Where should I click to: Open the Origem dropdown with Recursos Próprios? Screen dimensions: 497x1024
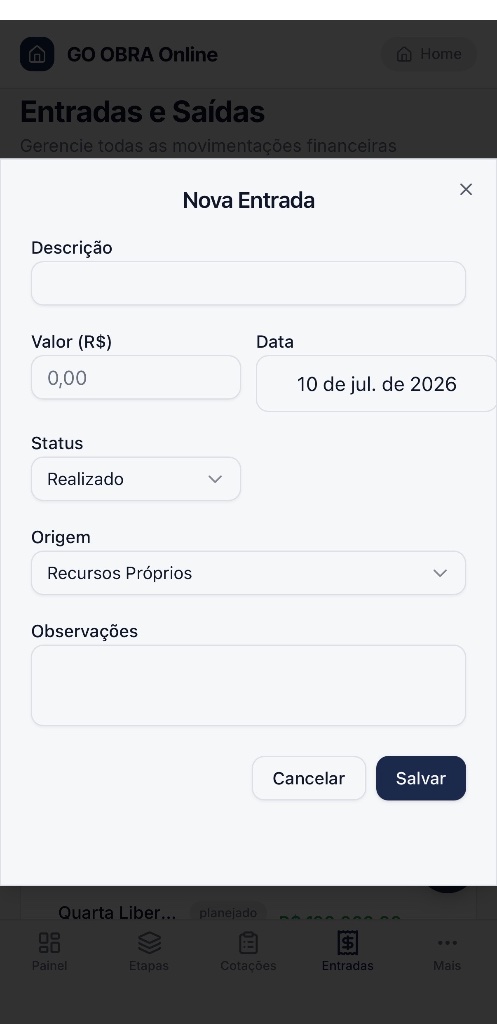(x=248, y=573)
